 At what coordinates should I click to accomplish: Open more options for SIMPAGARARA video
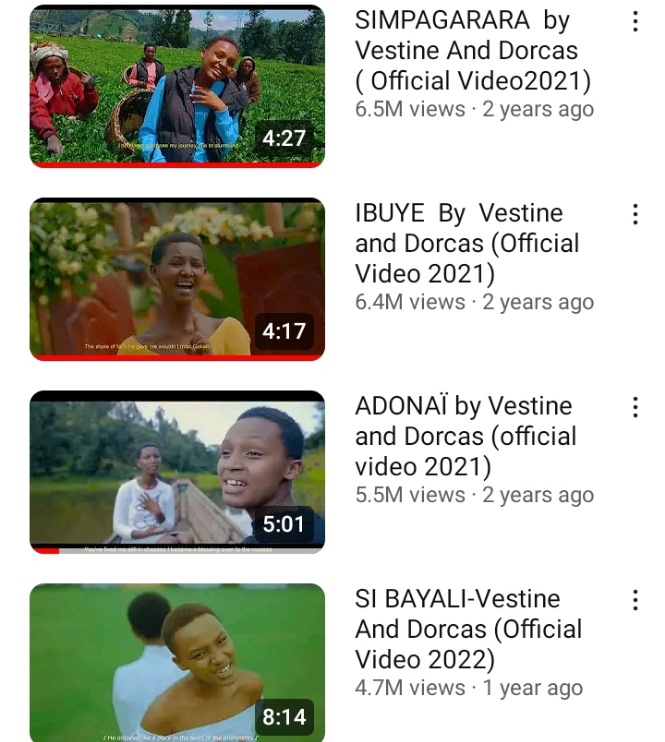tap(635, 22)
